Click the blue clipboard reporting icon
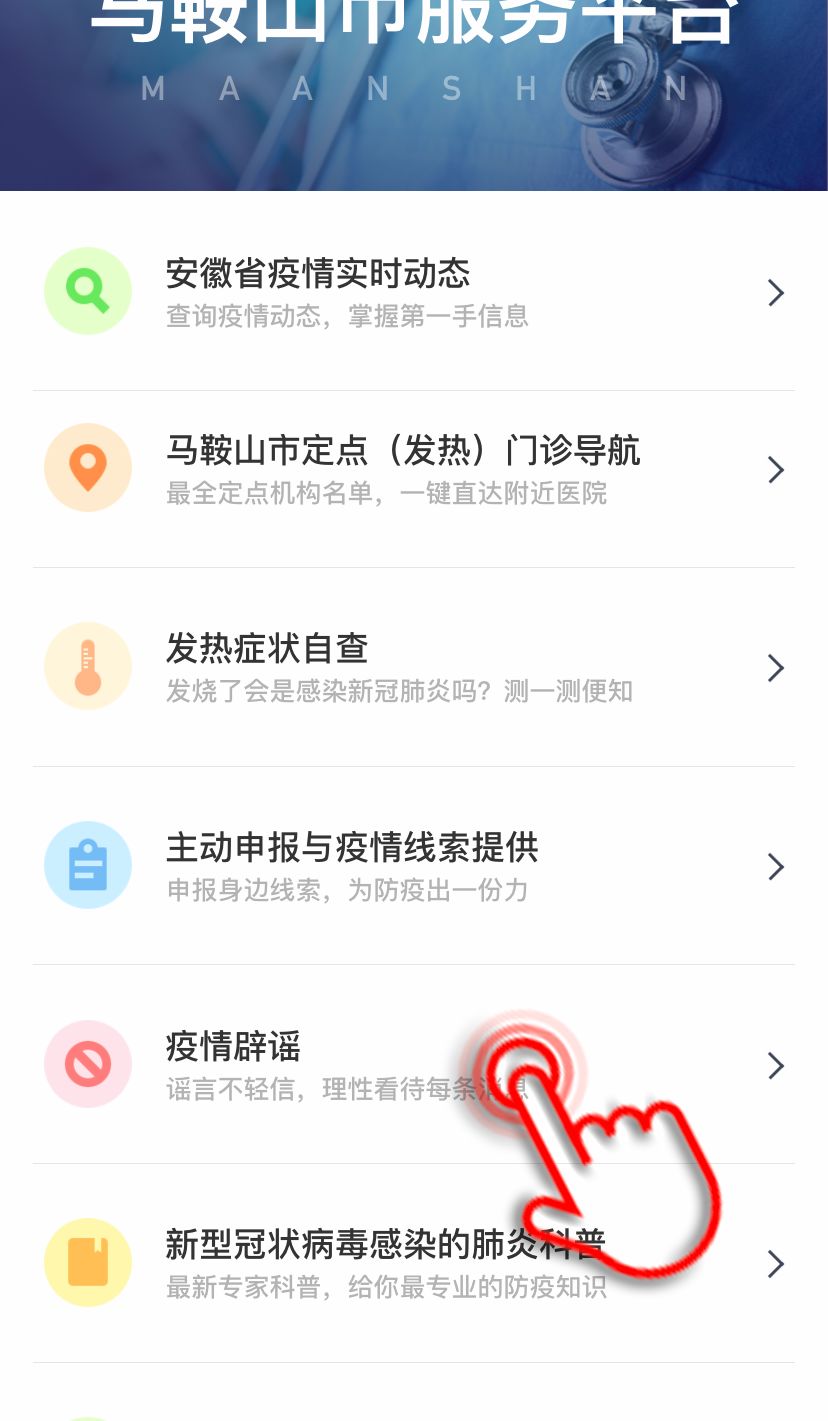The width and height of the screenshot is (828, 1421). [88, 865]
